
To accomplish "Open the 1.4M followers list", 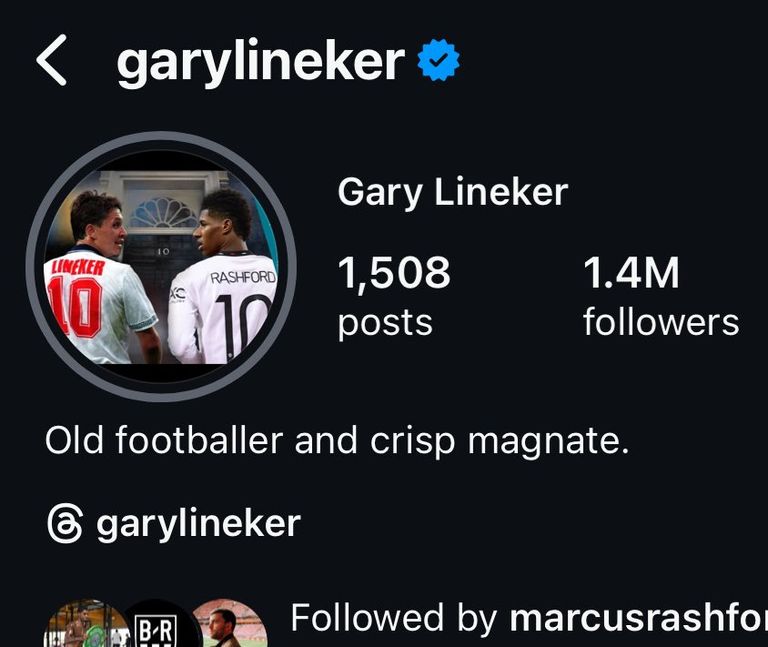I will click(660, 296).
